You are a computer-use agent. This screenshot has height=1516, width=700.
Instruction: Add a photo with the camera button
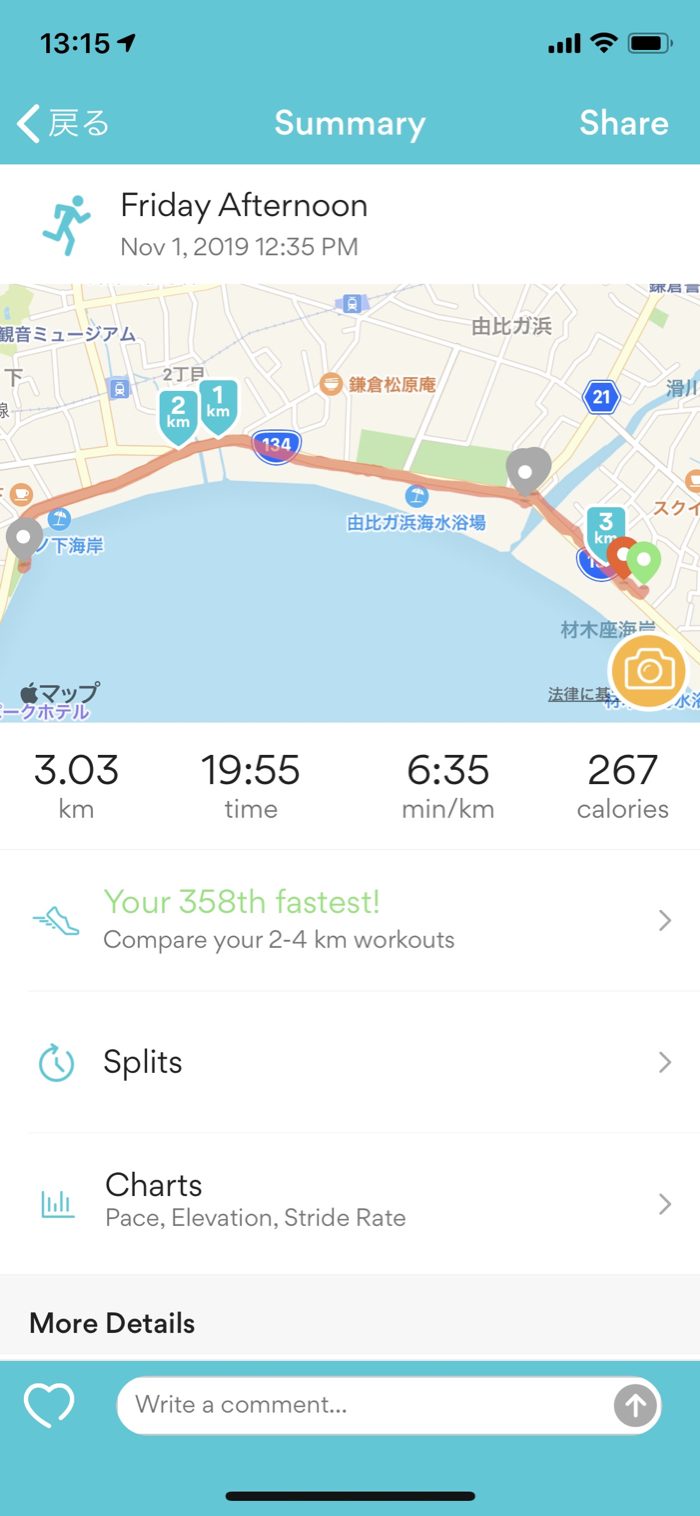[x=648, y=671]
